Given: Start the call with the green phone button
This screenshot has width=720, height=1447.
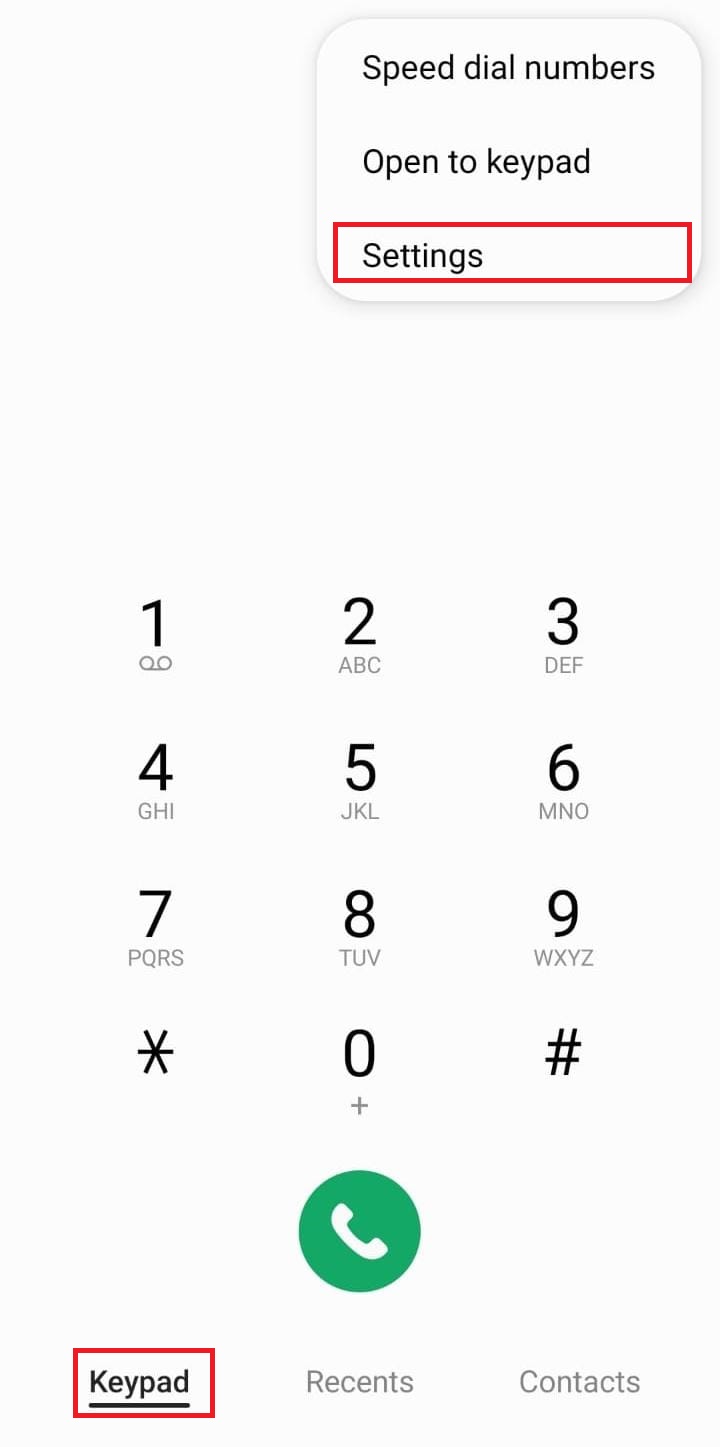Looking at the screenshot, I should click(359, 1231).
